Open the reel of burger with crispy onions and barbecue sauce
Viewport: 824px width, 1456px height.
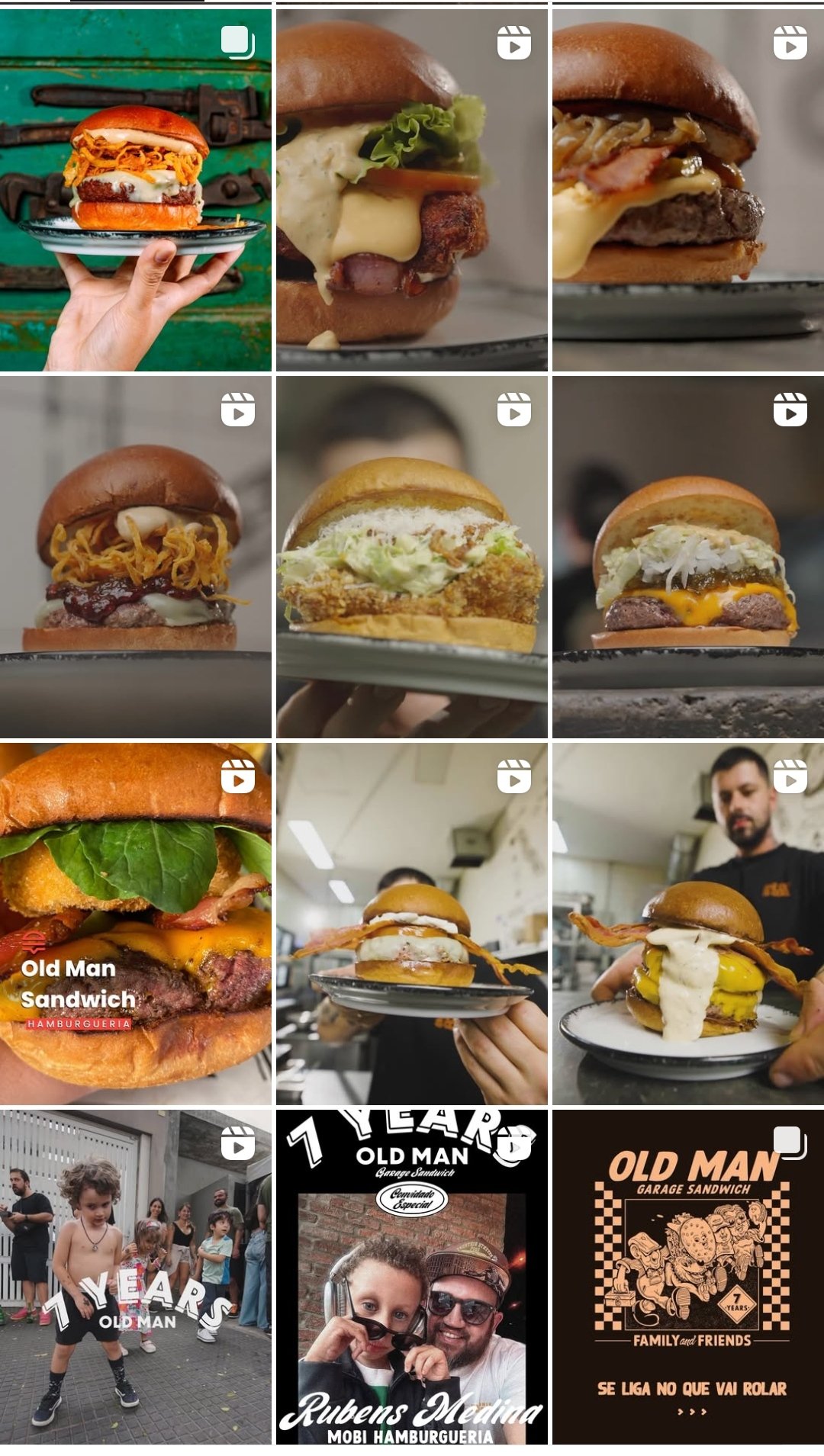tap(136, 557)
